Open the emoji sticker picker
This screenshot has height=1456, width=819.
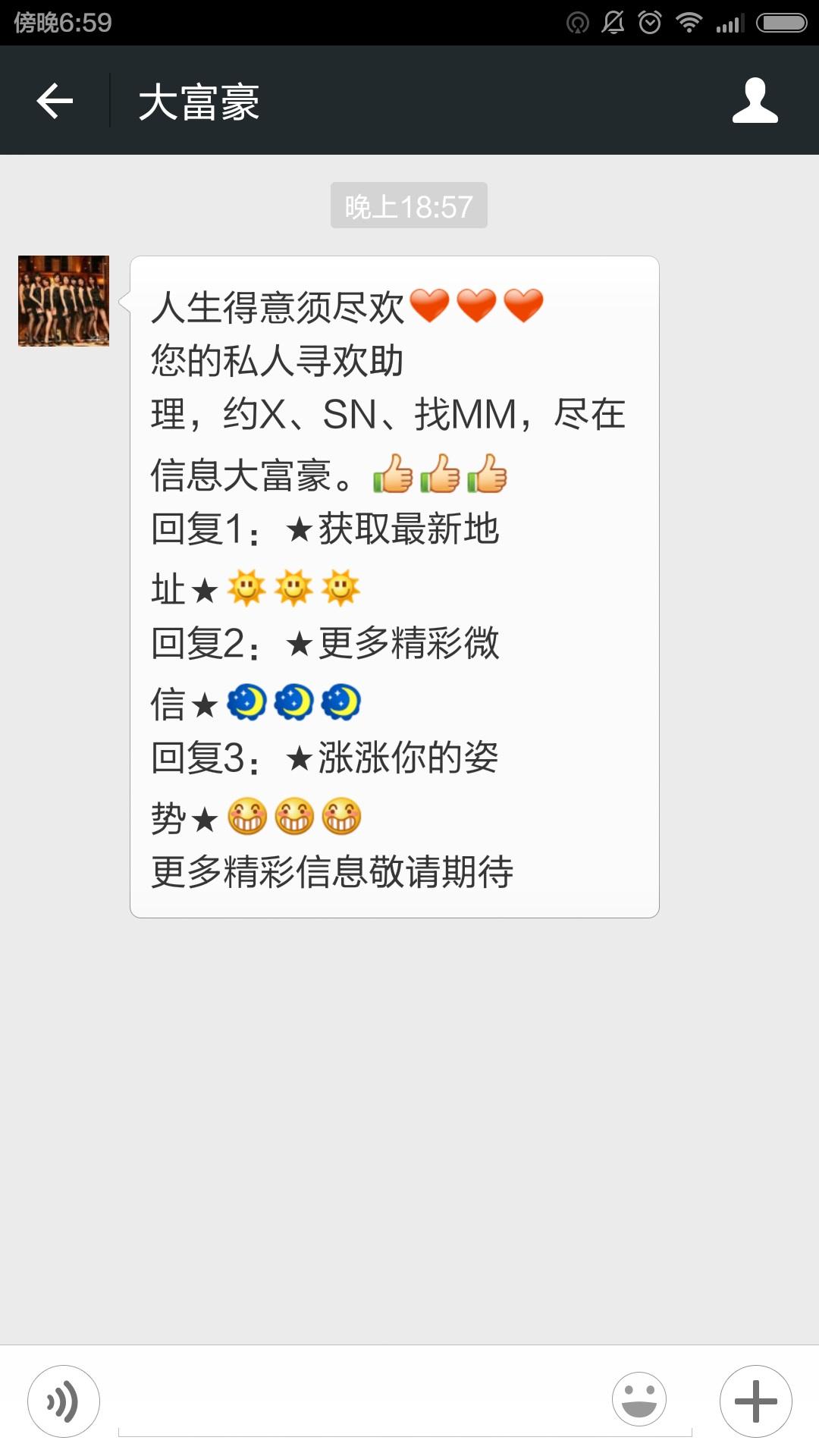(639, 1399)
